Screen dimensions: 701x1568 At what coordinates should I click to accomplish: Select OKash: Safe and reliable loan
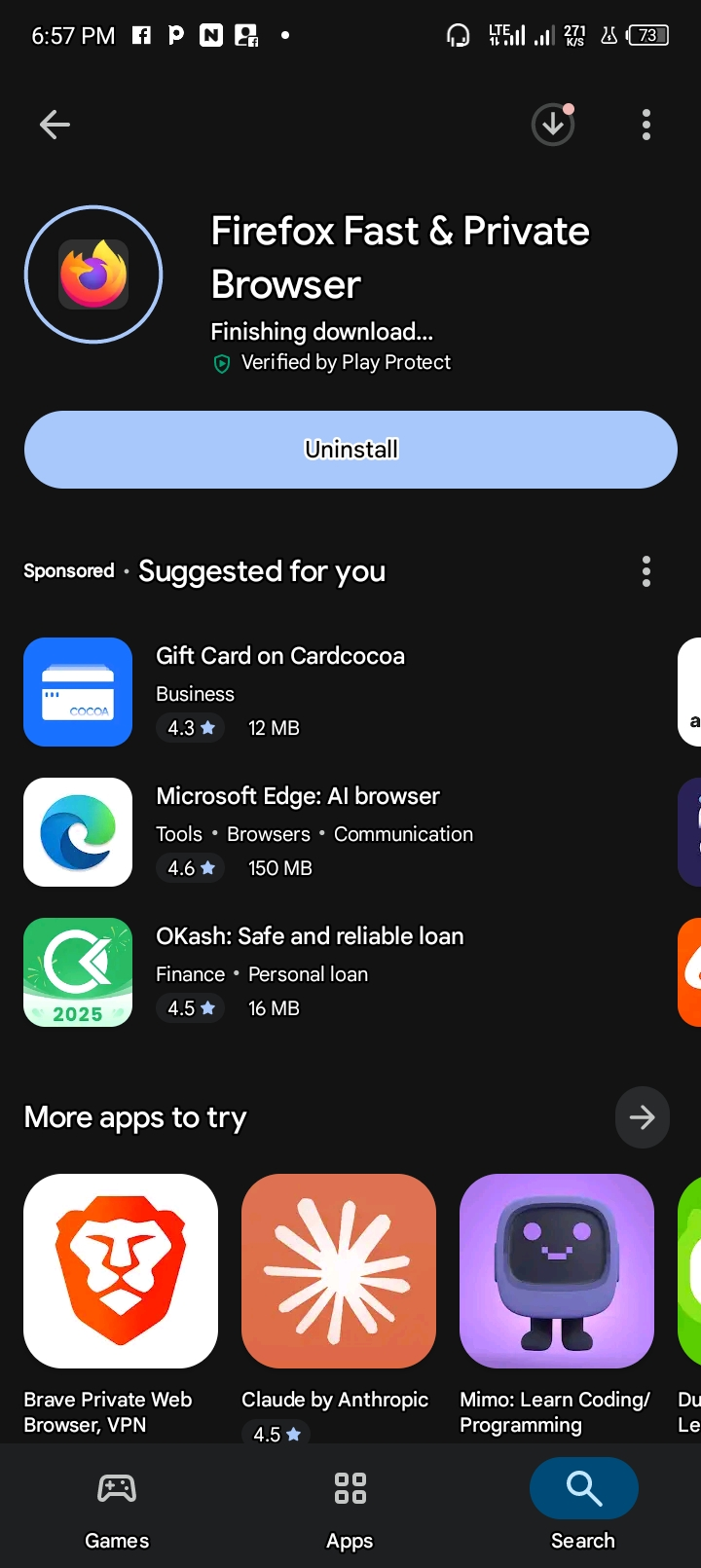310,971
